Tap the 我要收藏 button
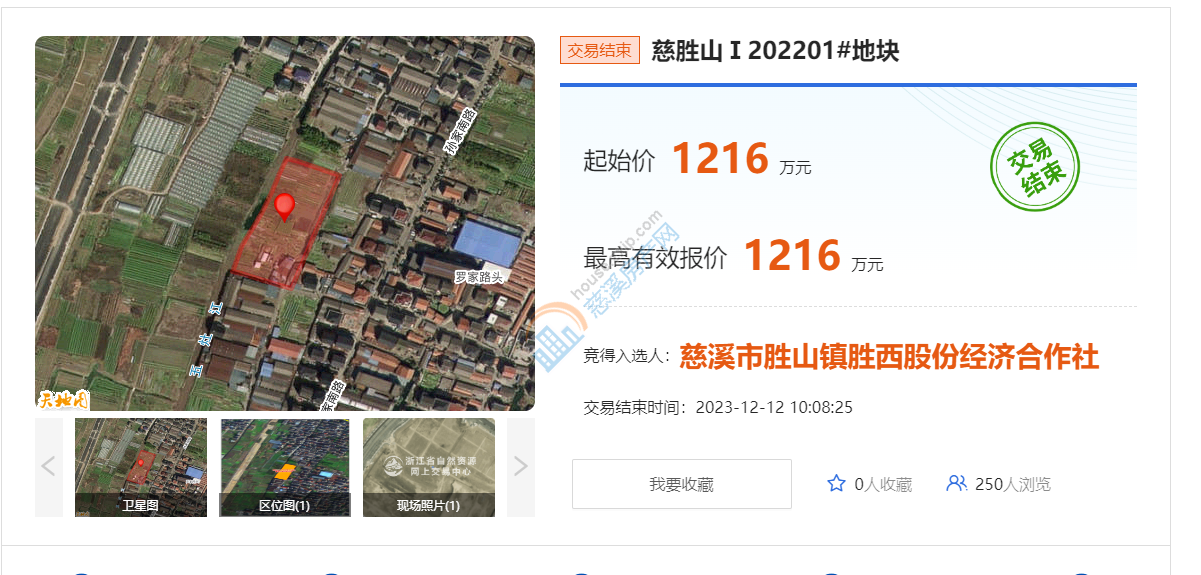Image resolution: width=1201 pixels, height=575 pixels. [681, 484]
